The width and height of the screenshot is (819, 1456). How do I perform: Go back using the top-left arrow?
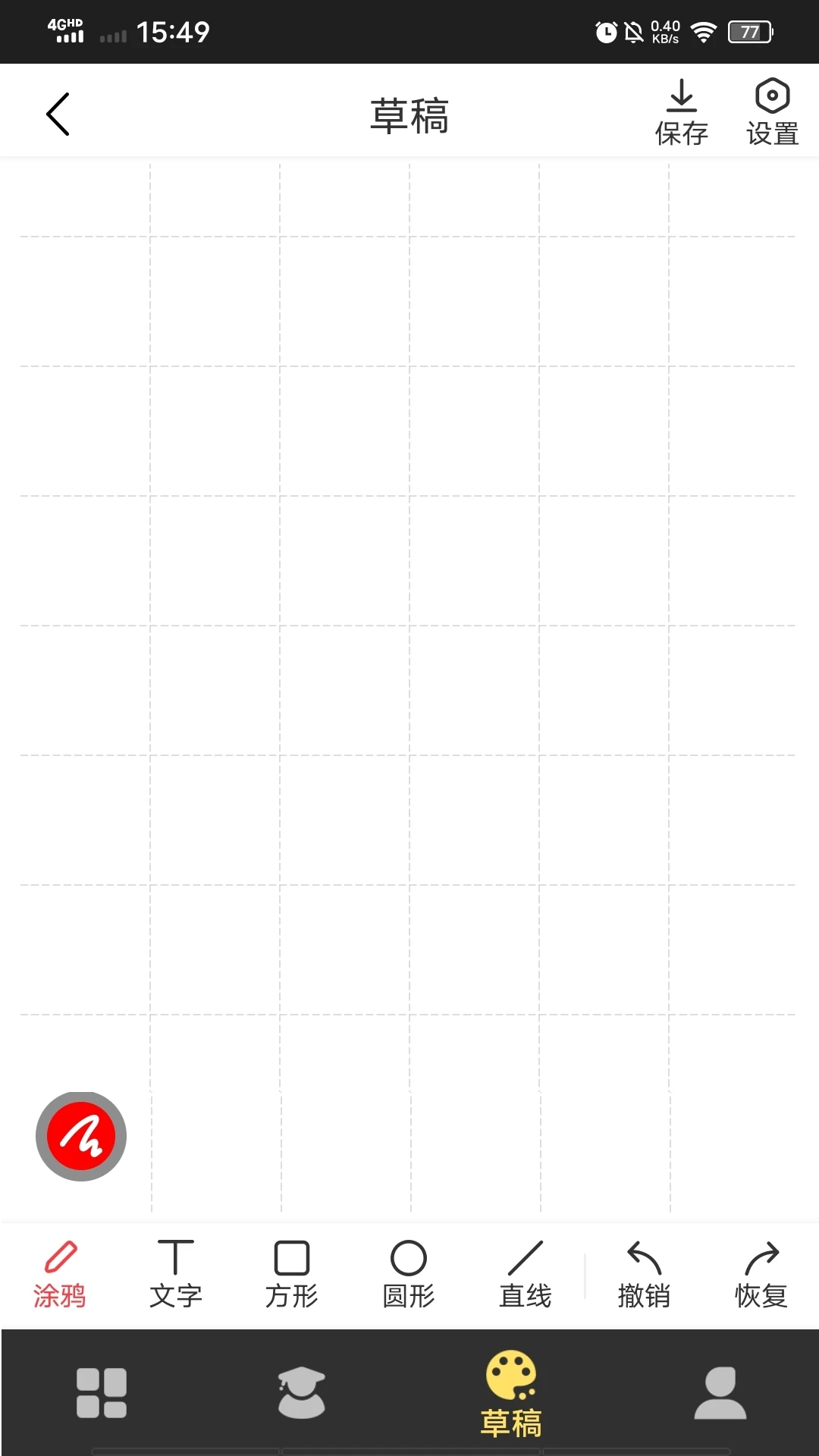click(x=58, y=115)
